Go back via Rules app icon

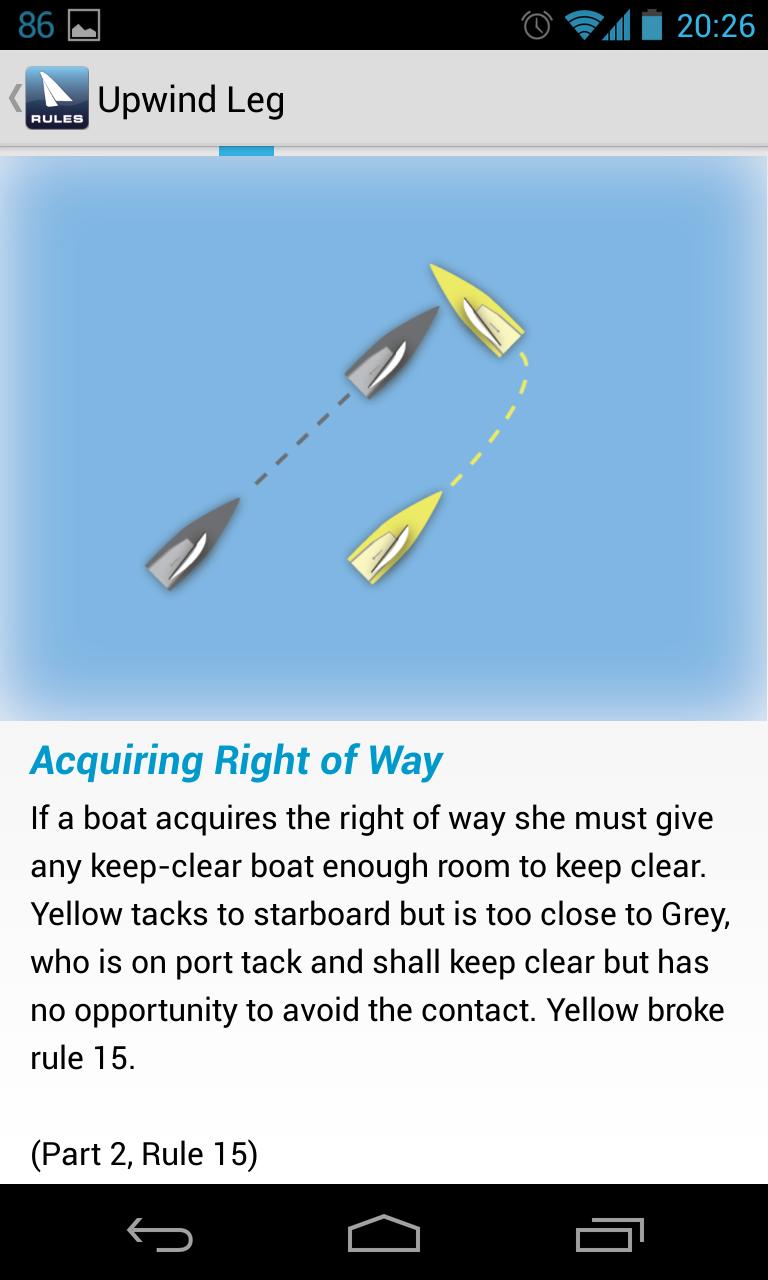55,98
